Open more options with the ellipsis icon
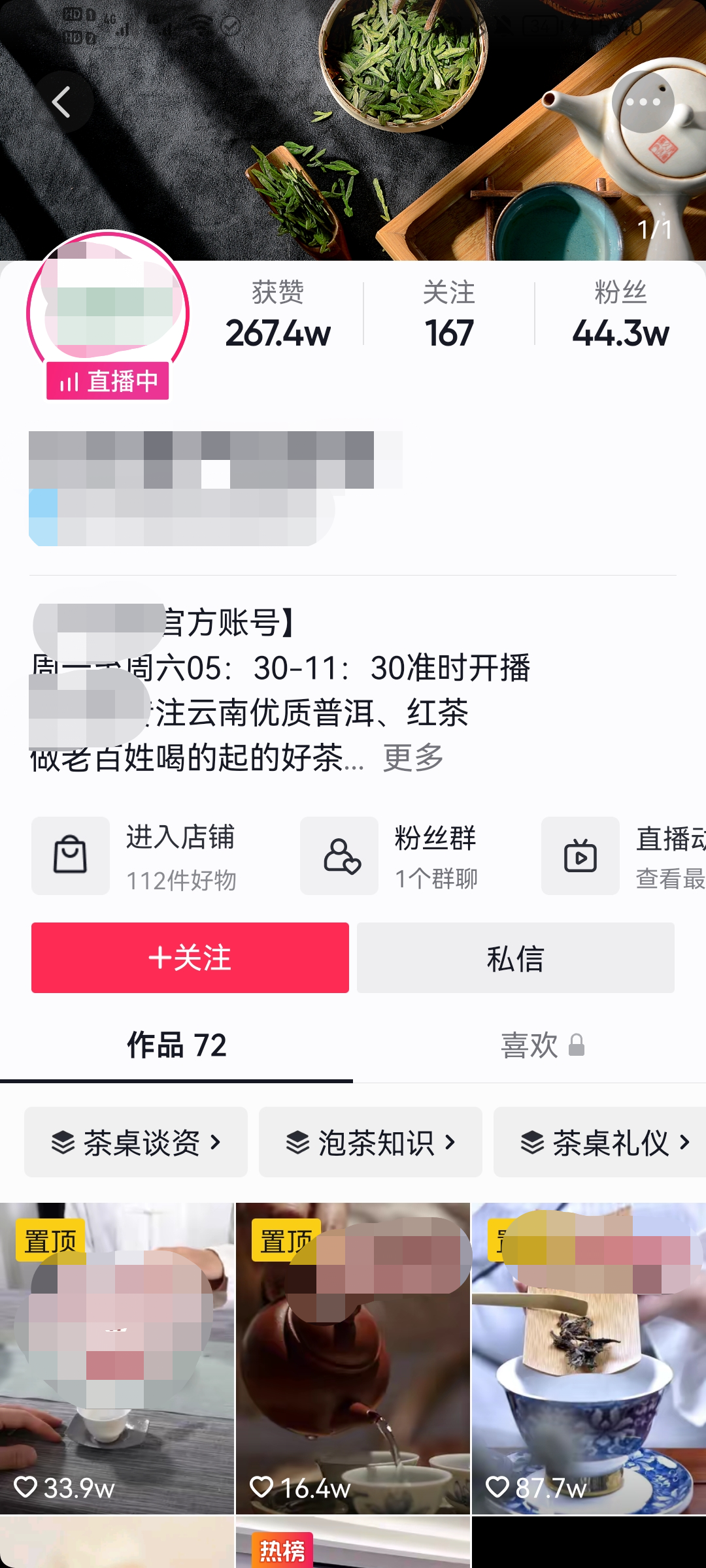Image resolution: width=706 pixels, height=1568 pixels. tap(644, 101)
